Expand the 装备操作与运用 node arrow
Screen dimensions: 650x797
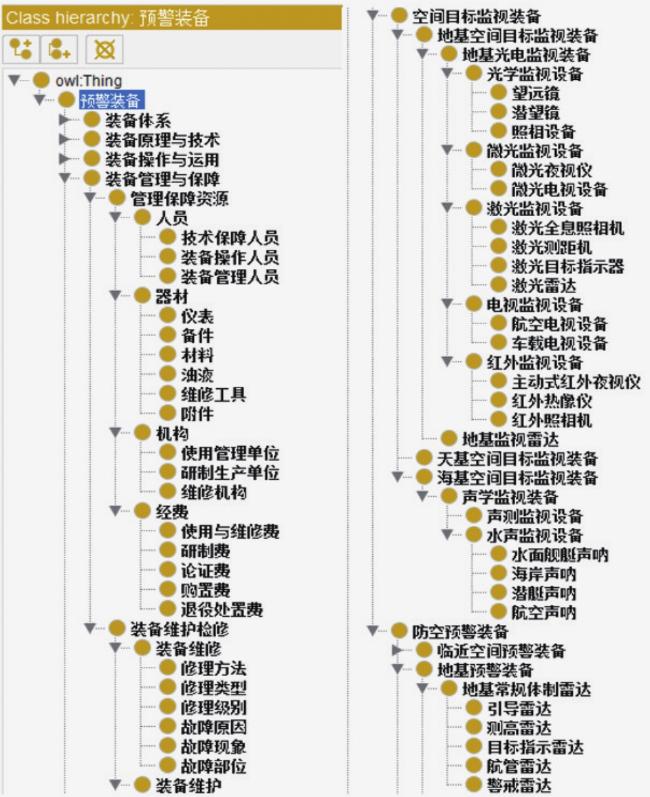tap(65, 159)
